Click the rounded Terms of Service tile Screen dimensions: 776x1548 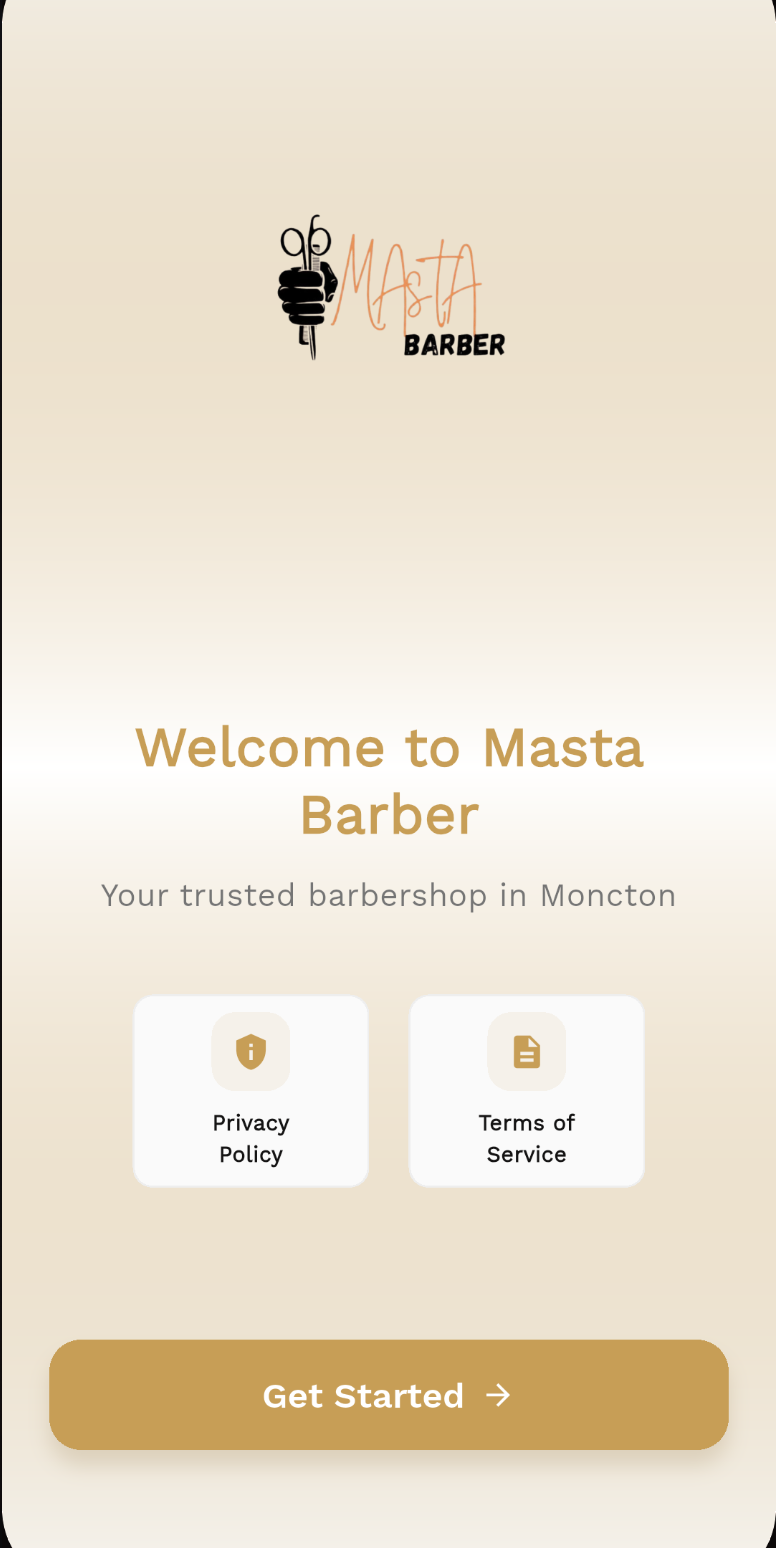point(526,1091)
